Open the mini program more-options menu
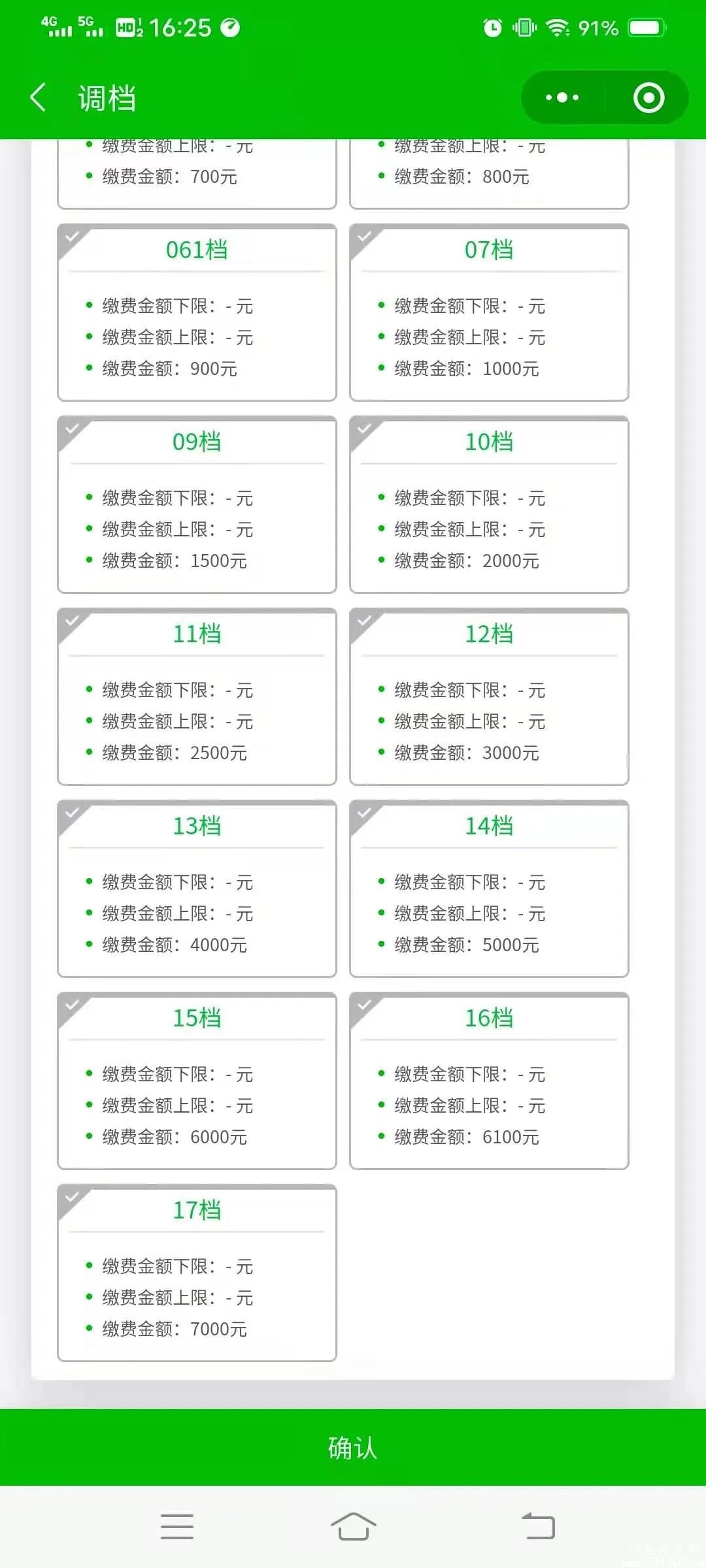706x1568 pixels. (562, 98)
